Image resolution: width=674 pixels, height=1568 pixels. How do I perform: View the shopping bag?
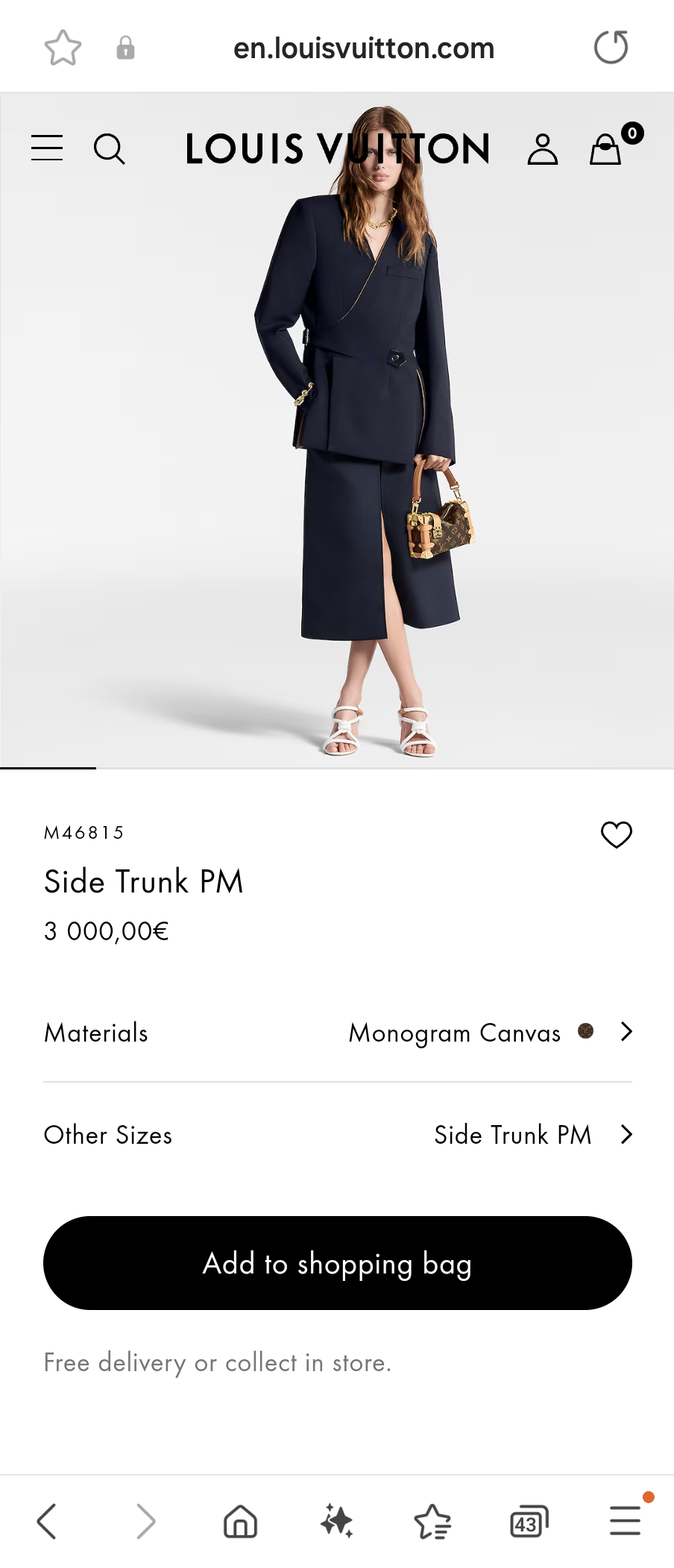[x=605, y=148]
